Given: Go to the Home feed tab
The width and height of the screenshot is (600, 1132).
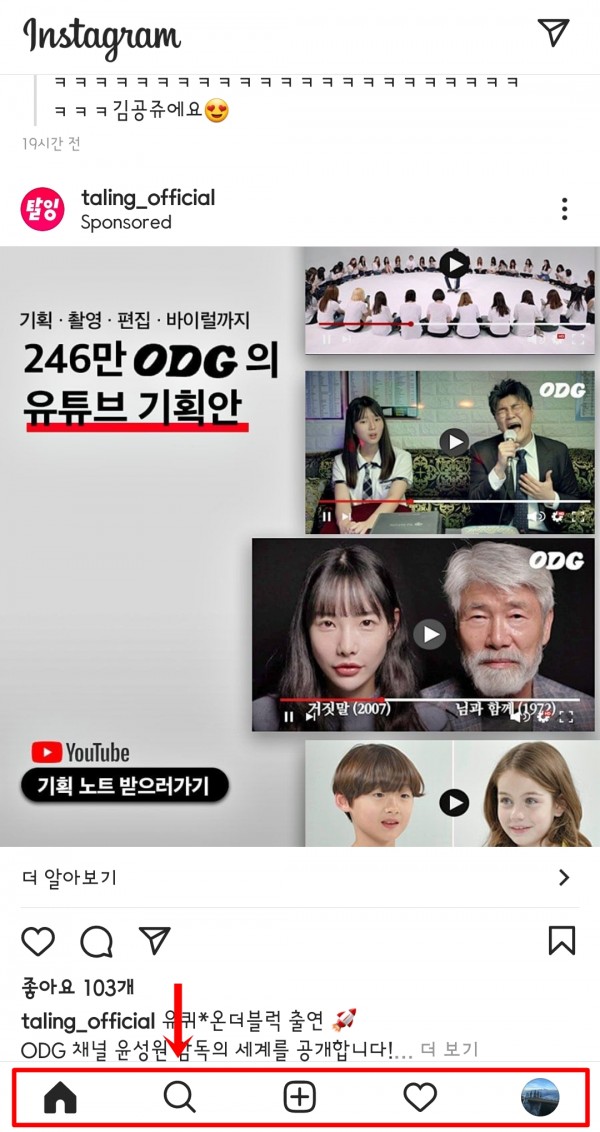Looking at the screenshot, I should click(61, 1098).
